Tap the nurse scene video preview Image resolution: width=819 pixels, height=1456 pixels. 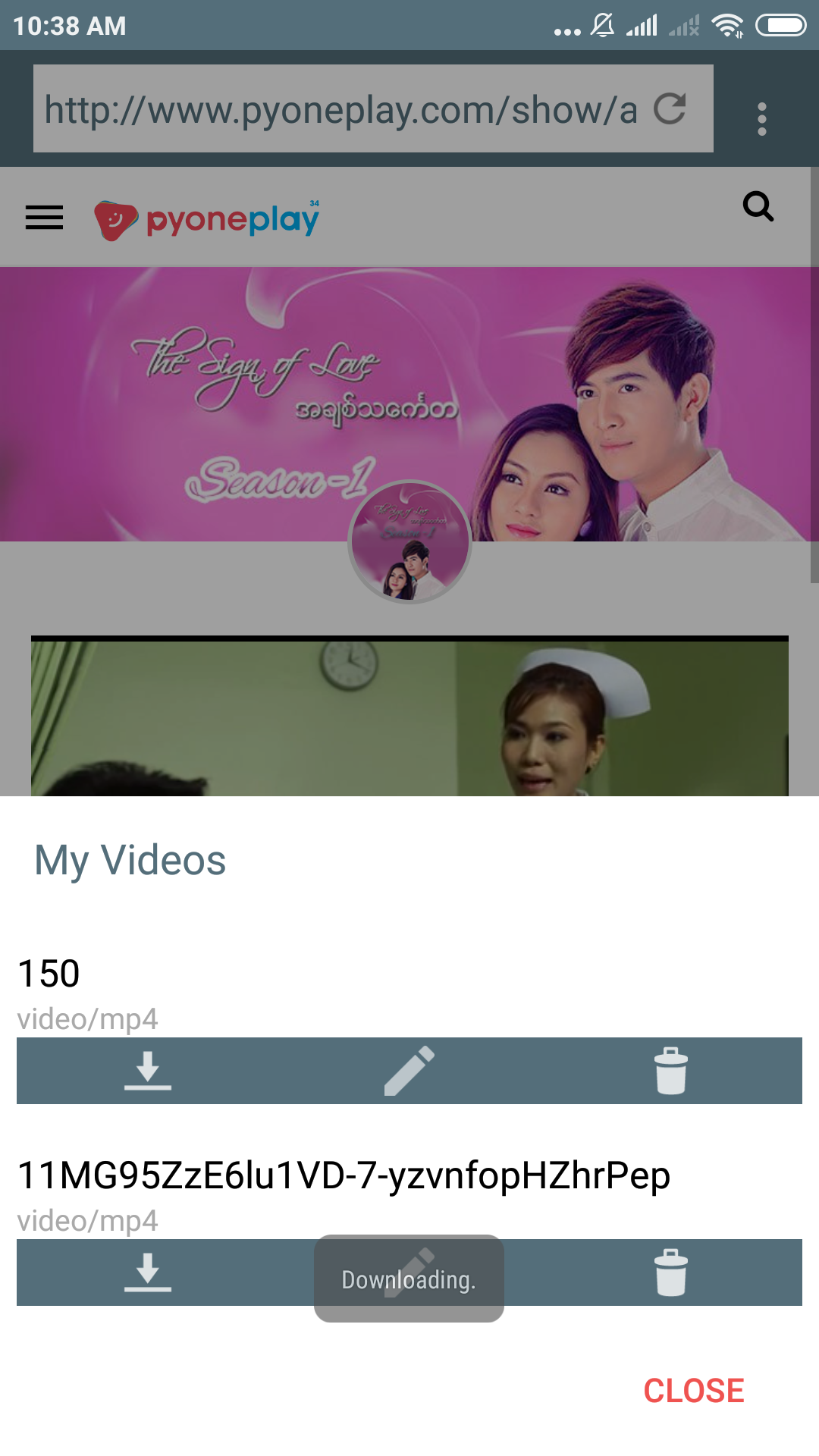click(409, 713)
